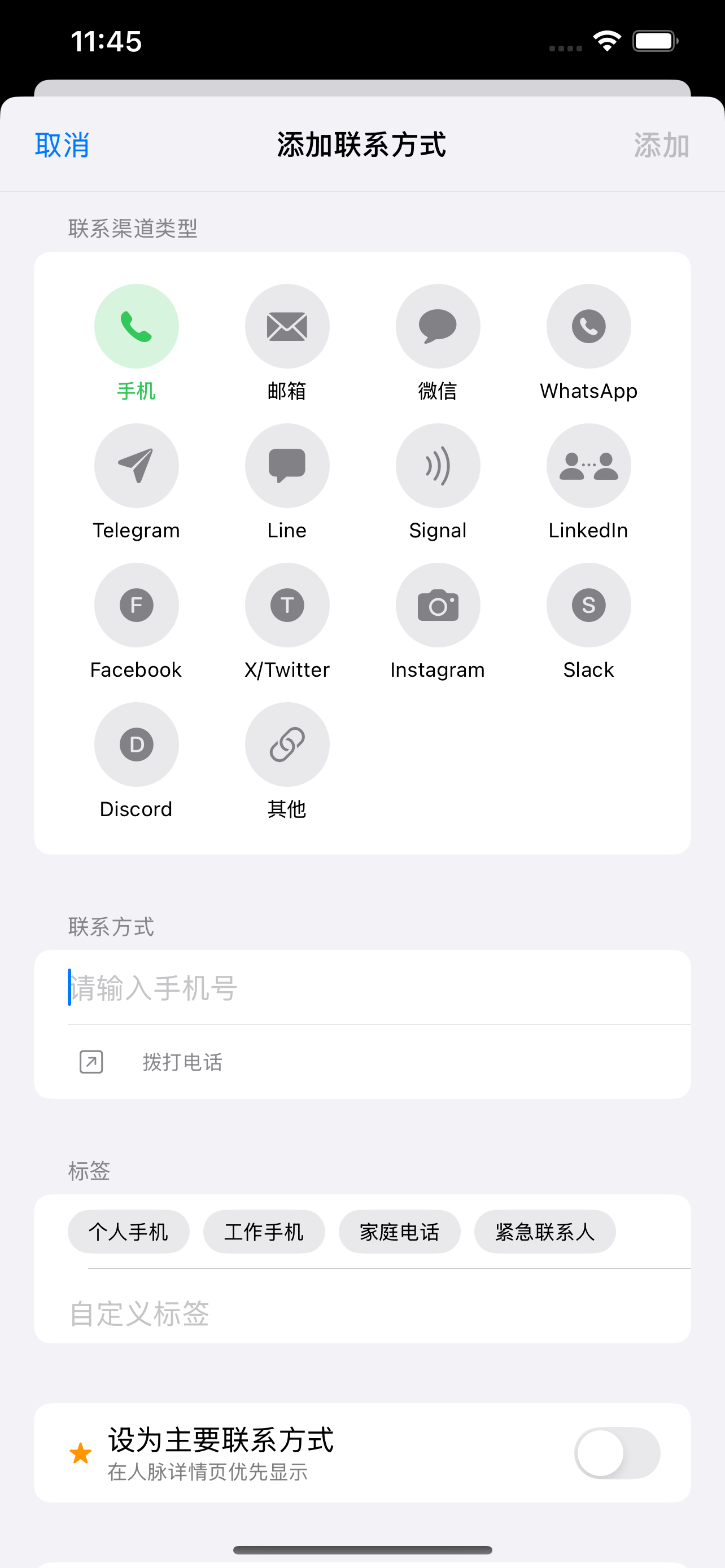Choose the Signal channel icon
This screenshot has width=725, height=1568.
(438, 465)
